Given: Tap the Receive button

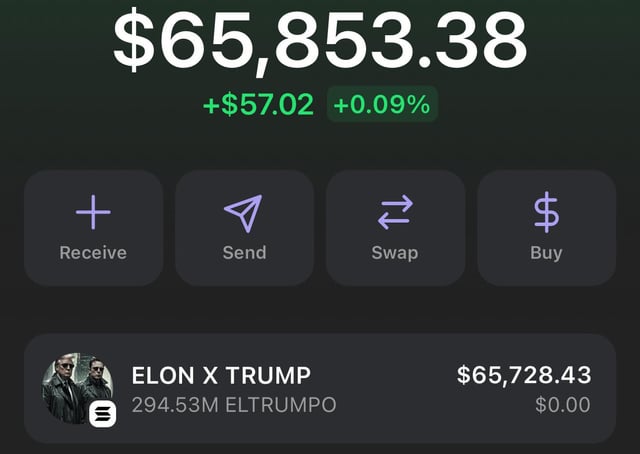Looking at the screenshot, I should pyautogui.click(x=93, y=228).
